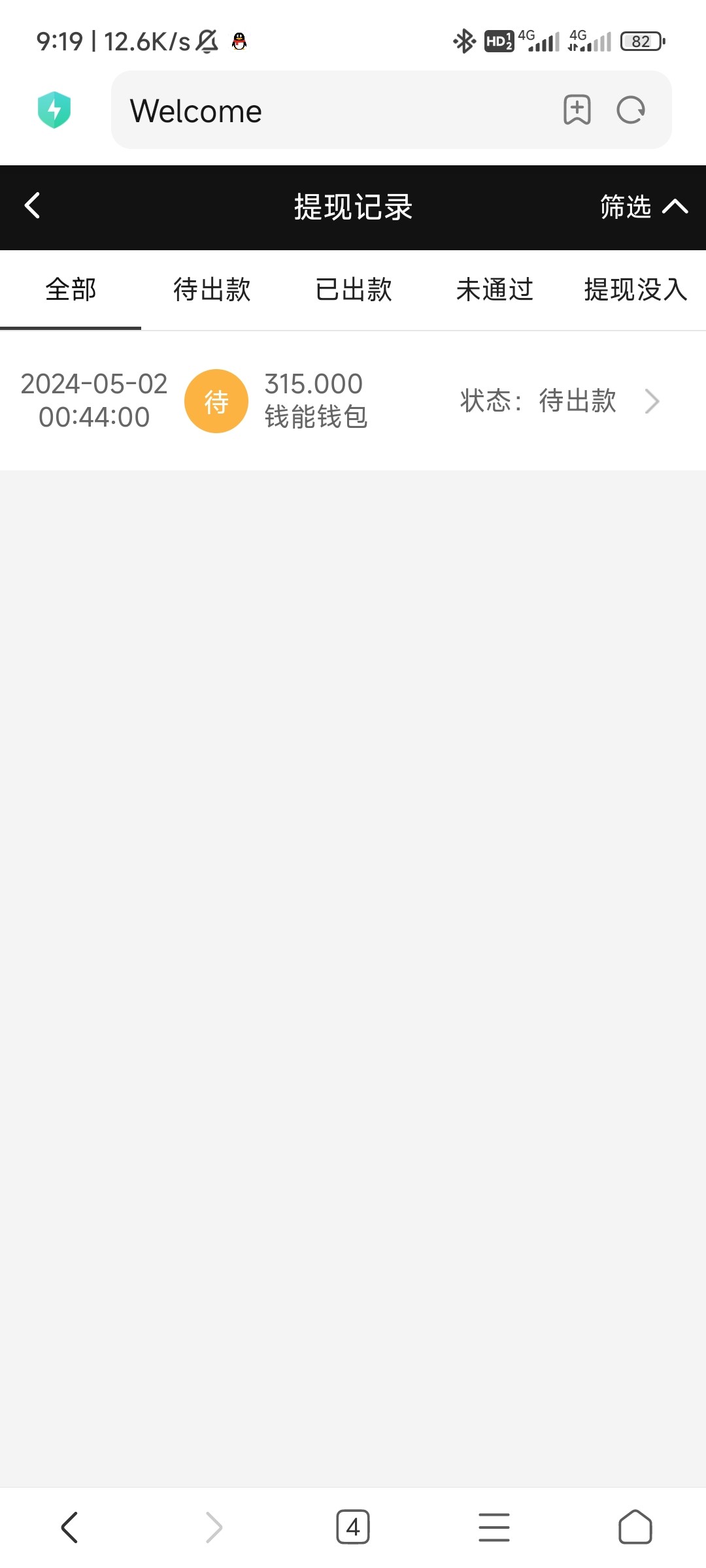
Task: Switch to the 待出款 tab
Action: [210, 289]
